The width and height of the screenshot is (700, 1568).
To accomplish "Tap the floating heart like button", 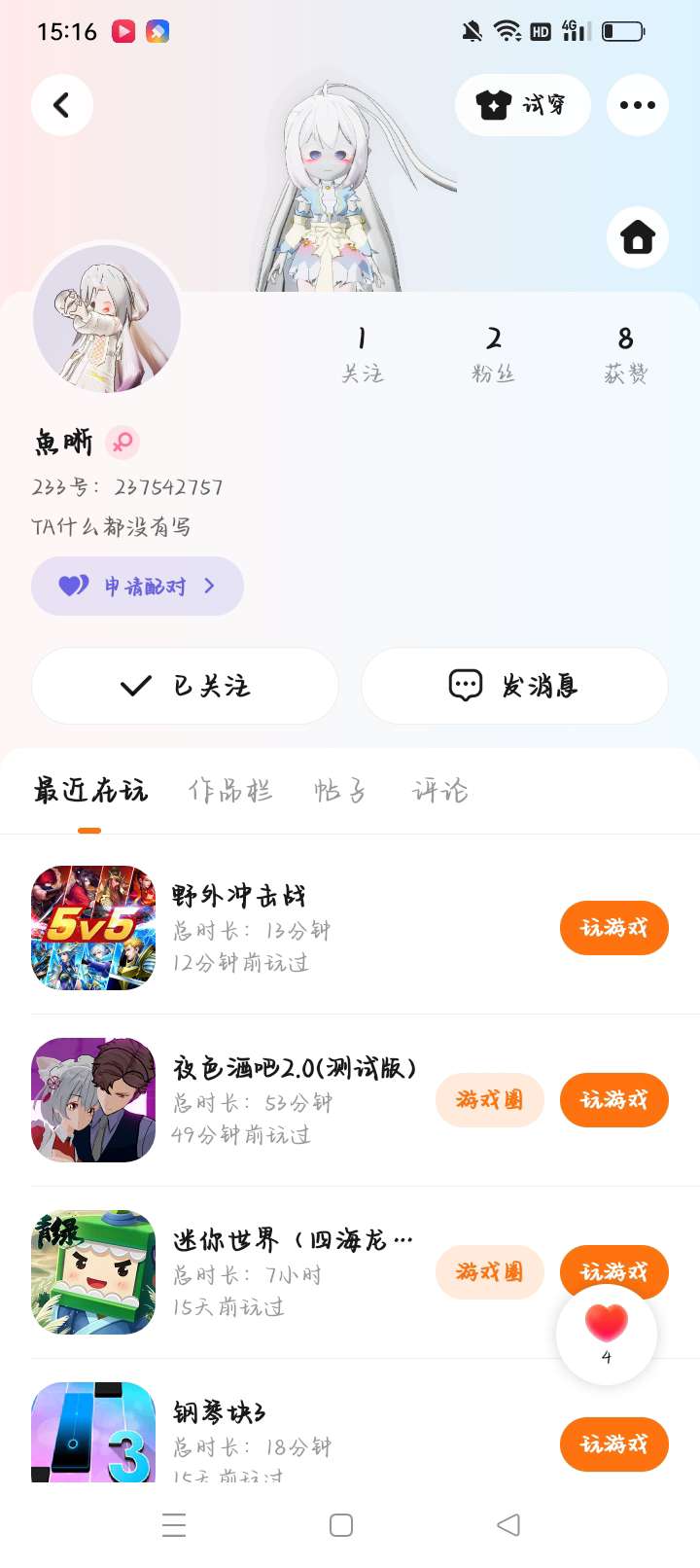I will point(607,1333).
